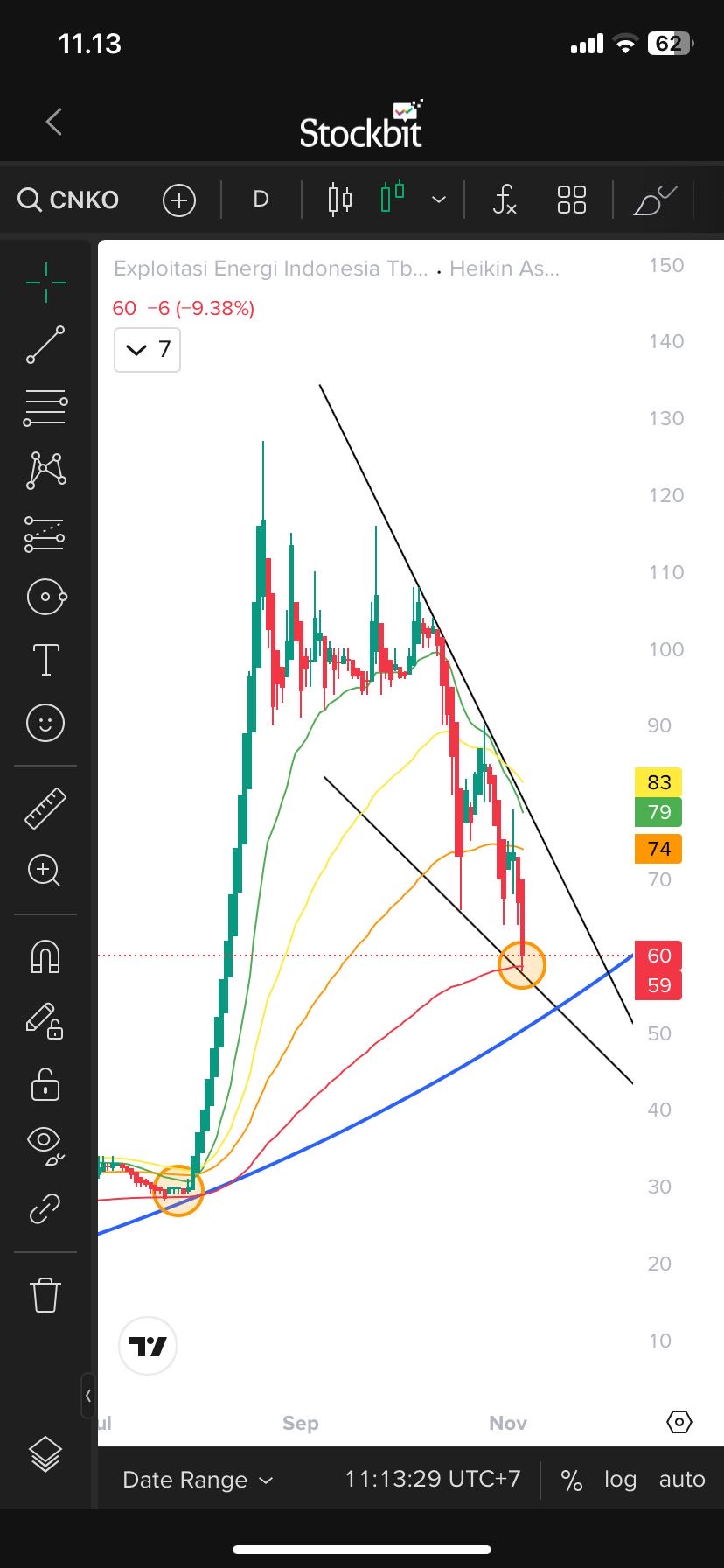Lock all drawing tools
The image size is (724, 1568).
(x=45, y=1085)
